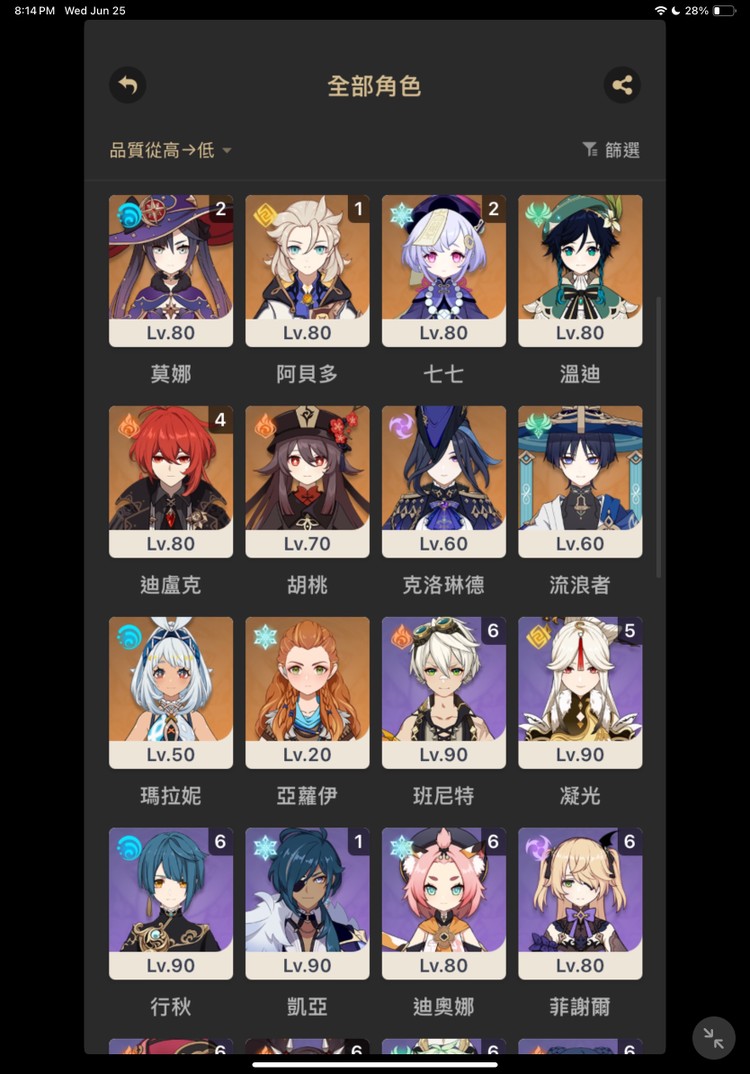The width and height of the screenshot is (750, 1074).
Task: Select 迪盧克 character card
Action: coord(171,482)
